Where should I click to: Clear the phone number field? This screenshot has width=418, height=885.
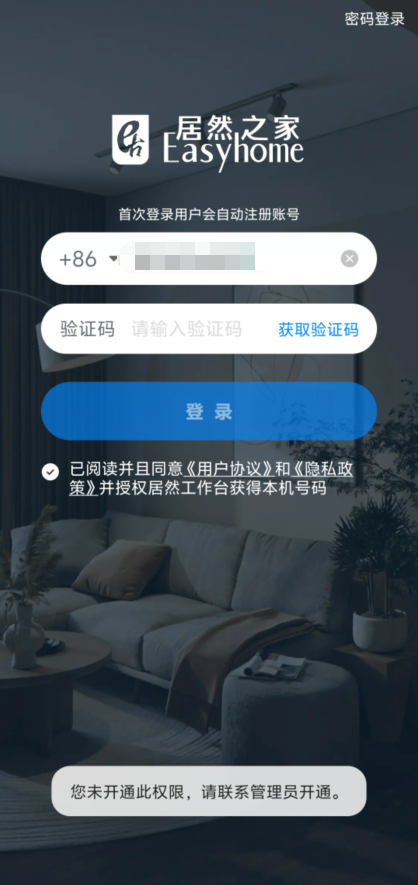350,259
